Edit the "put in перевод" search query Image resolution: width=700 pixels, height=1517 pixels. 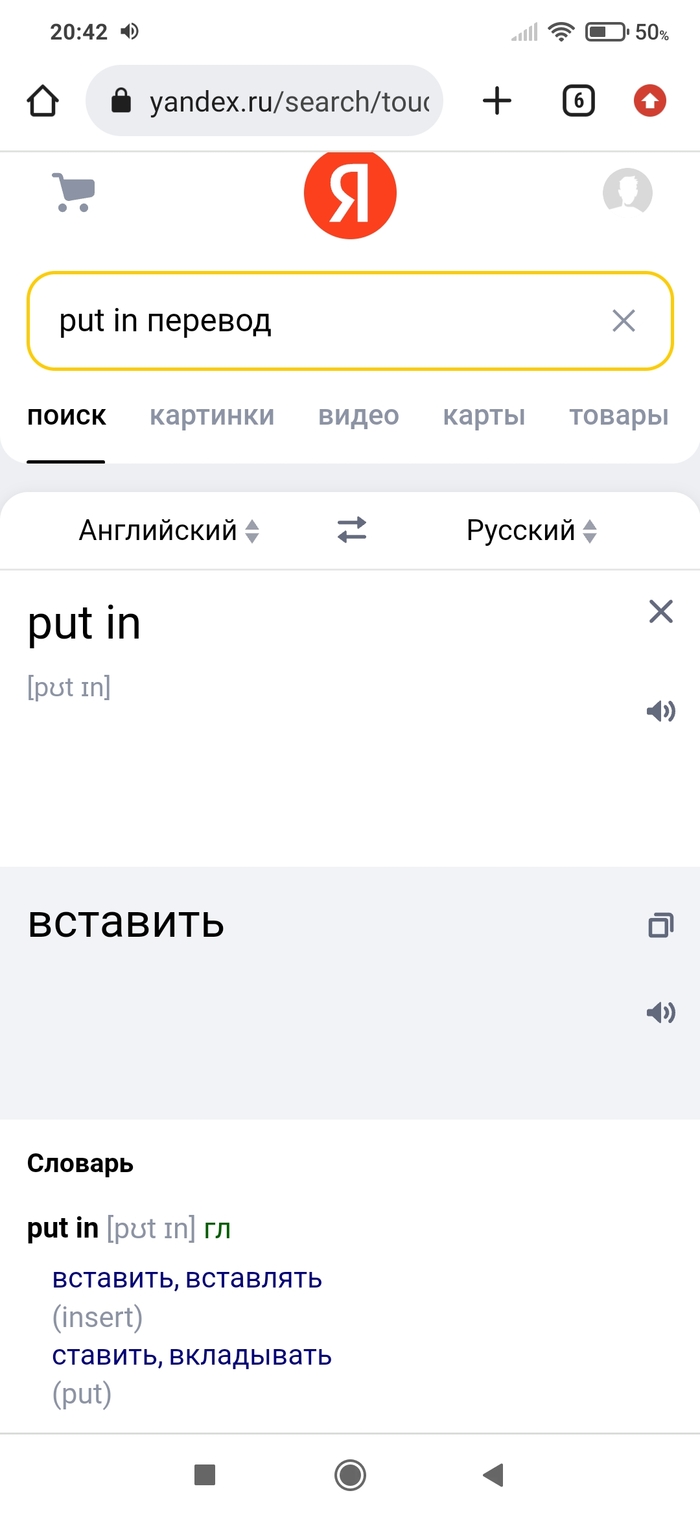[x=300, y=321]
